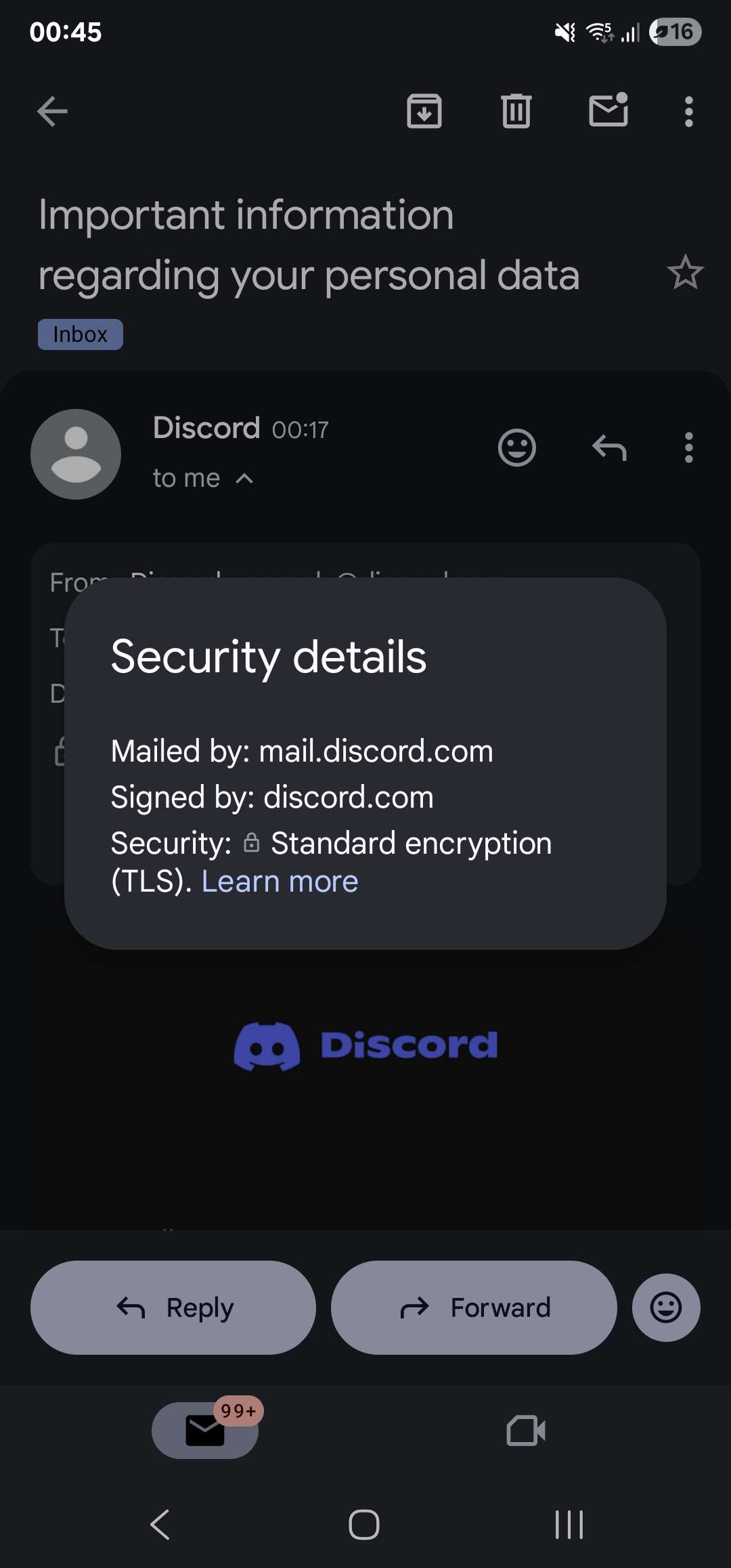Open the top bar overflow menu
The image size is (731, 1568).
point(688,112)
